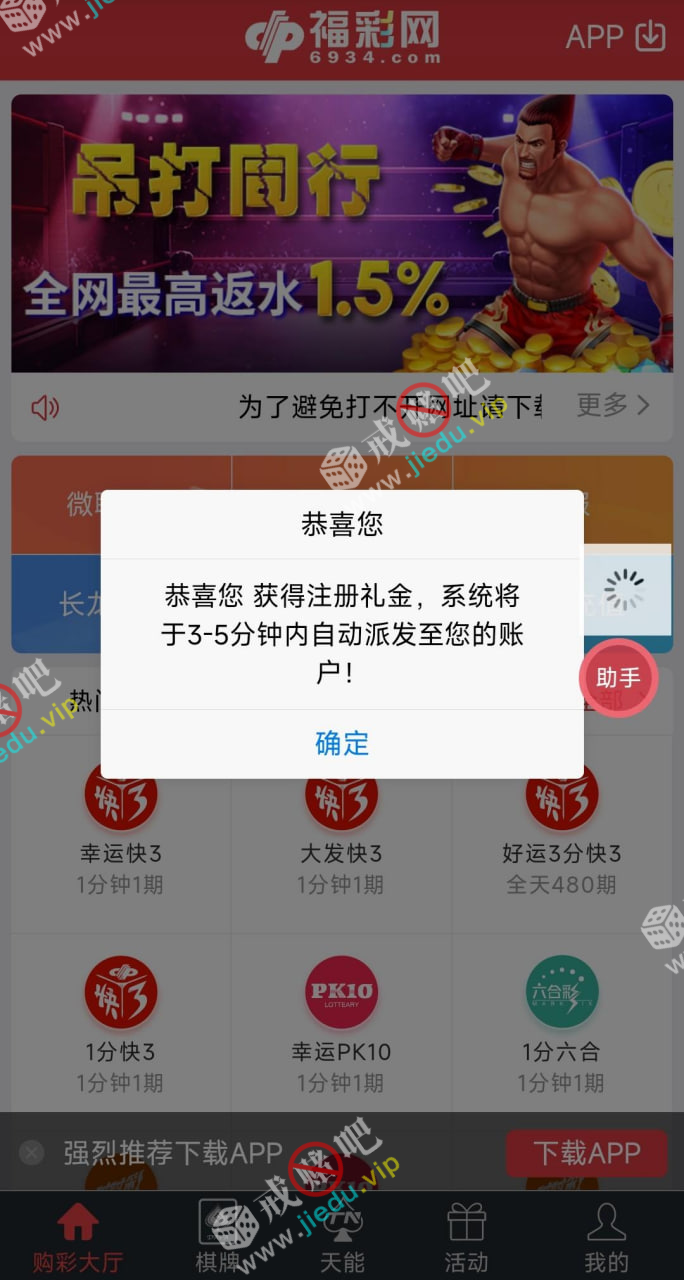This screenshot has width=684, height=1280.
Task: Open the 助手 floating assistant
Action: pyautogui.click(x=618, y=677)
